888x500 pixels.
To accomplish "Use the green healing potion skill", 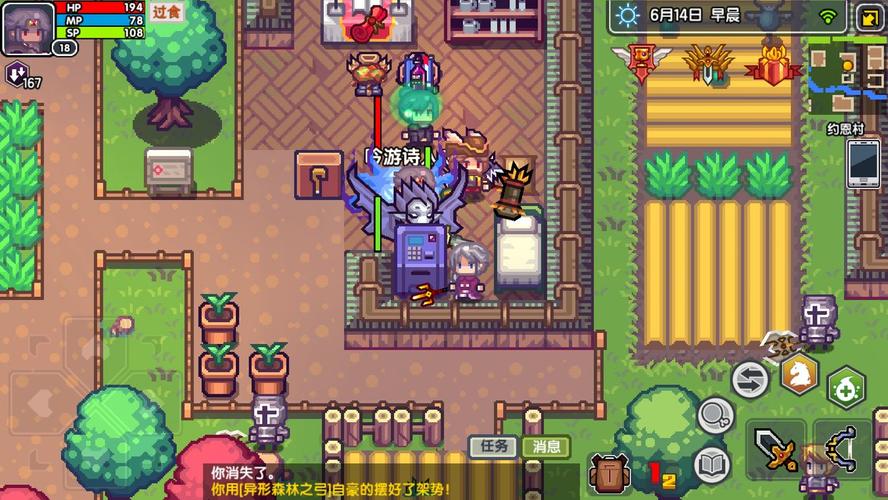I will tap(846, 386).
